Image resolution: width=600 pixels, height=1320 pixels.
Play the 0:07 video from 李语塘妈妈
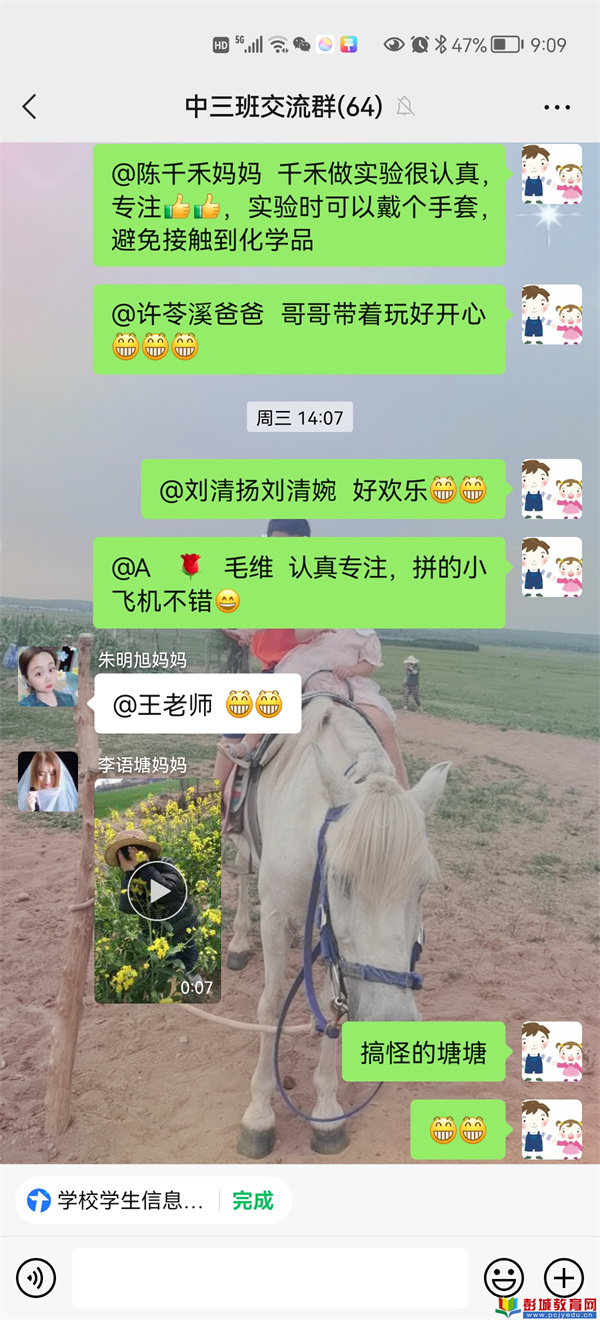pos(157,890)
